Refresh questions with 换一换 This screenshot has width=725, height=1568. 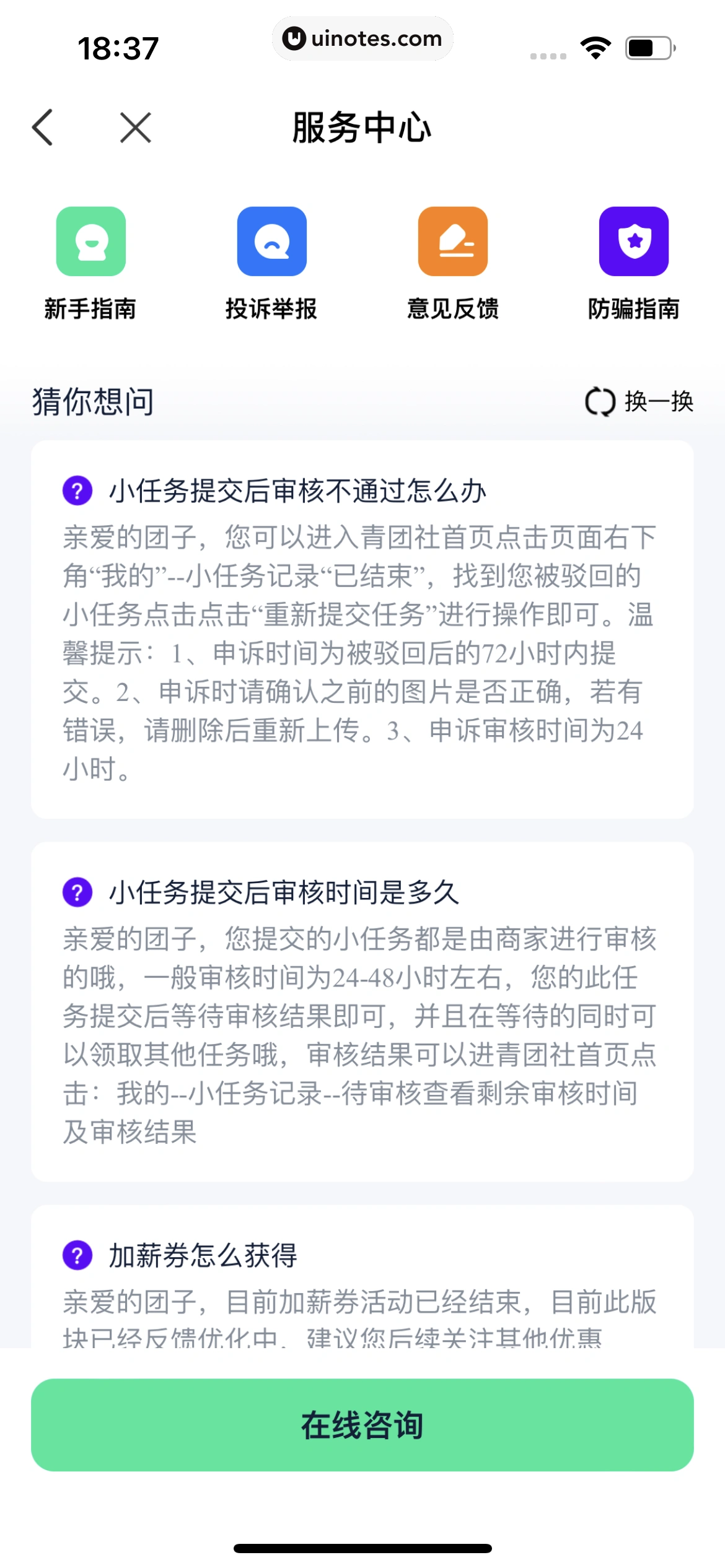[639, 401]
